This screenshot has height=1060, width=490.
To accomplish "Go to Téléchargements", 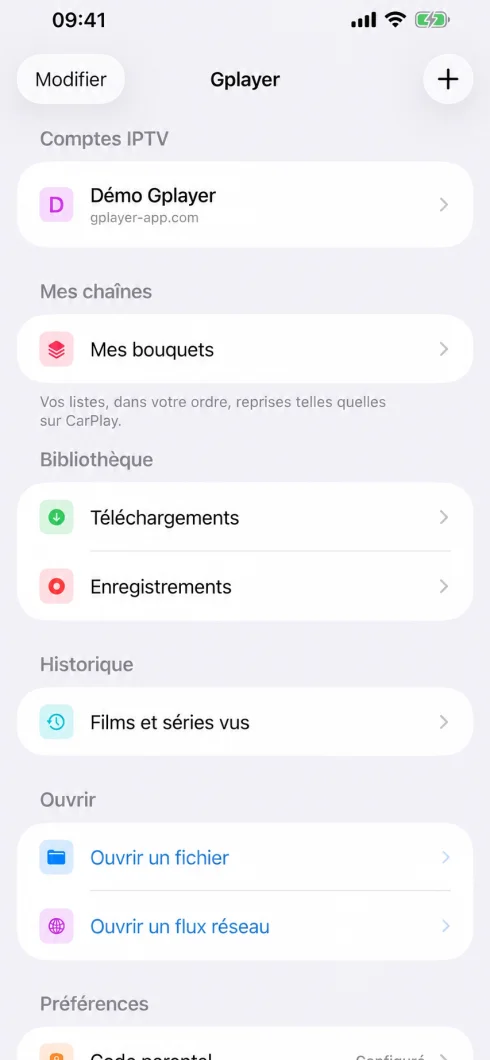I will (x=245, y=518).
